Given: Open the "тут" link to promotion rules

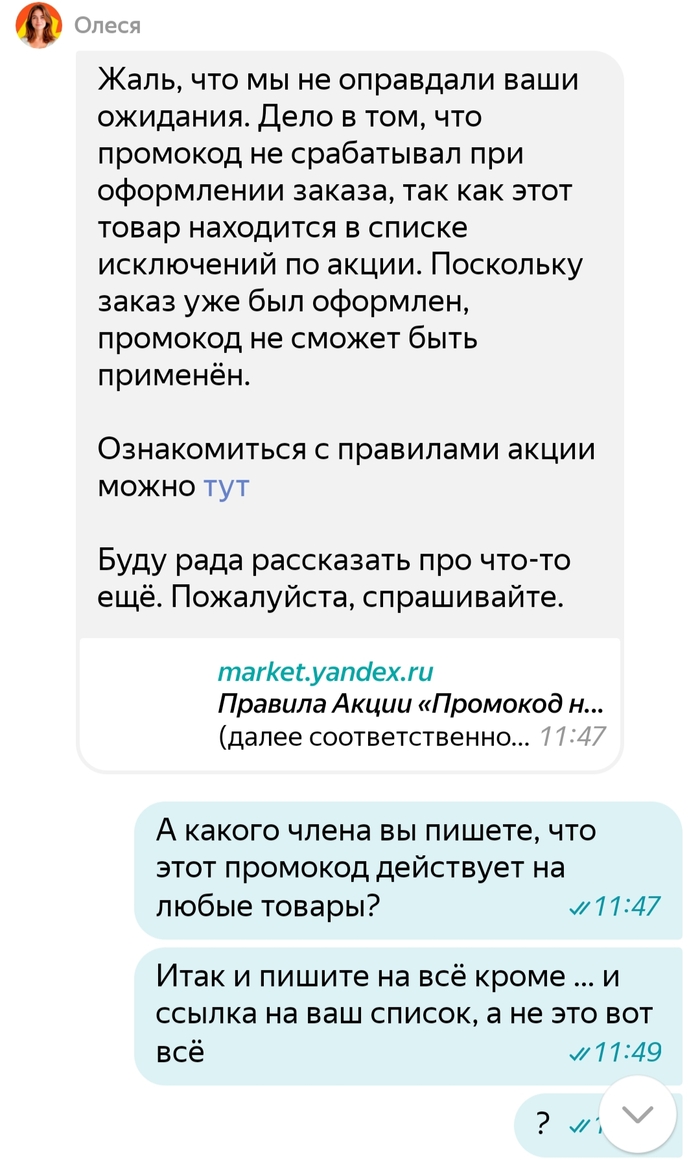Looking at the screenshot, I should 226,487.
